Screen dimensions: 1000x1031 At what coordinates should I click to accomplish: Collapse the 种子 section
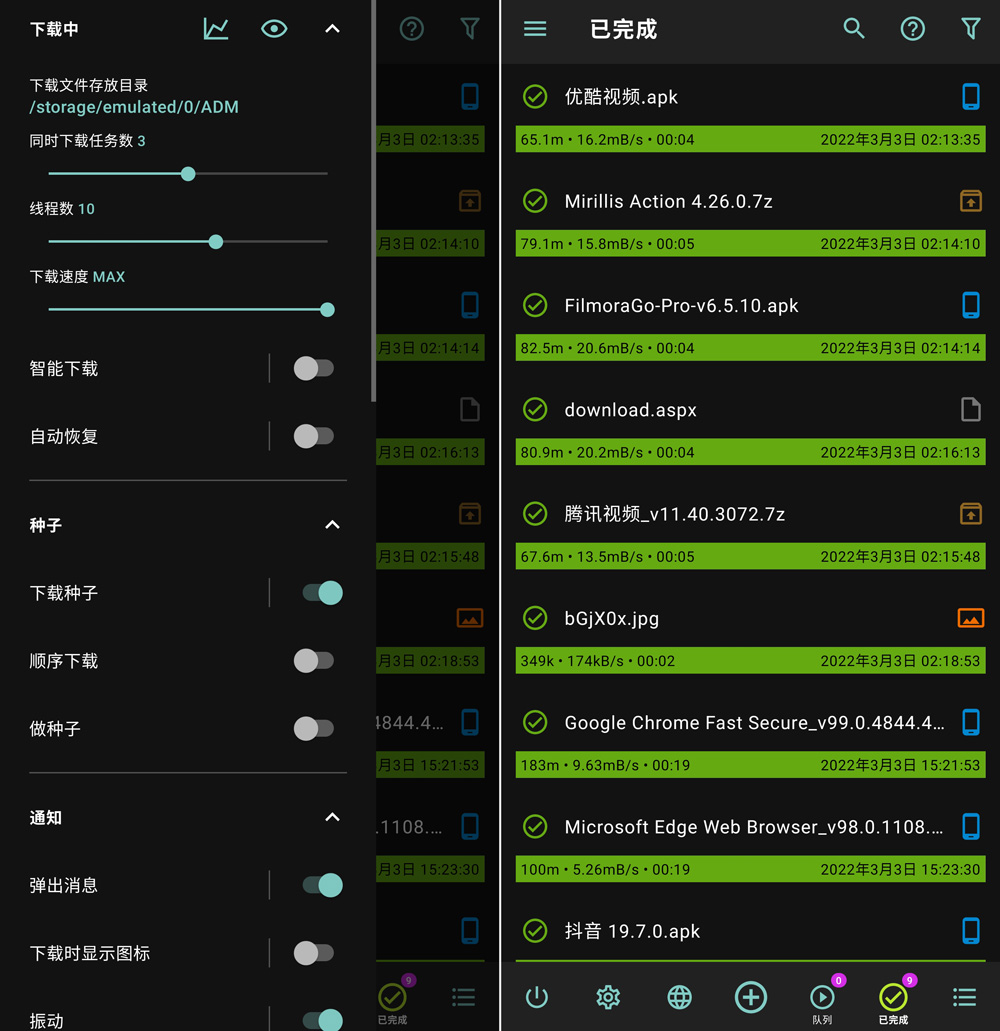332,525
